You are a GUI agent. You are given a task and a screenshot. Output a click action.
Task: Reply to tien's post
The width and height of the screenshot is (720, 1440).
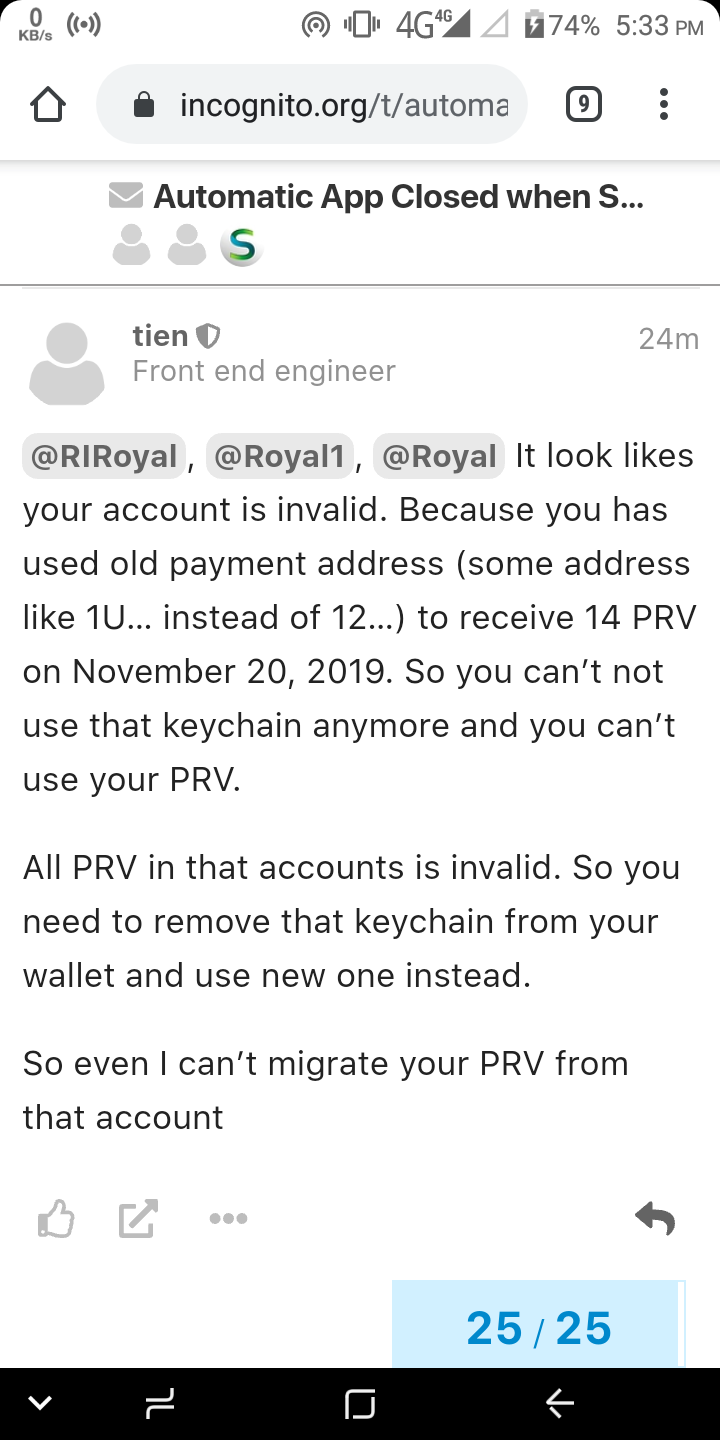(656, 1218)
